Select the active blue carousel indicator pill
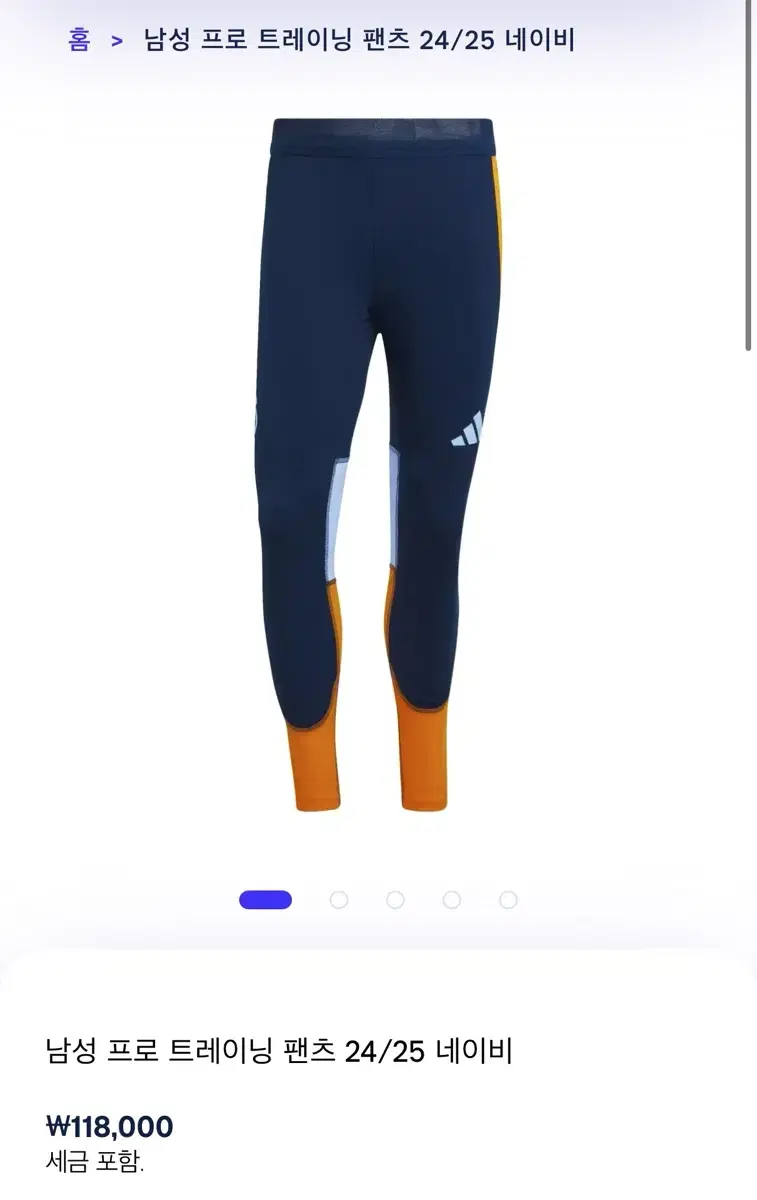This screenshot has height=1200, width=757. pos(264,901)
